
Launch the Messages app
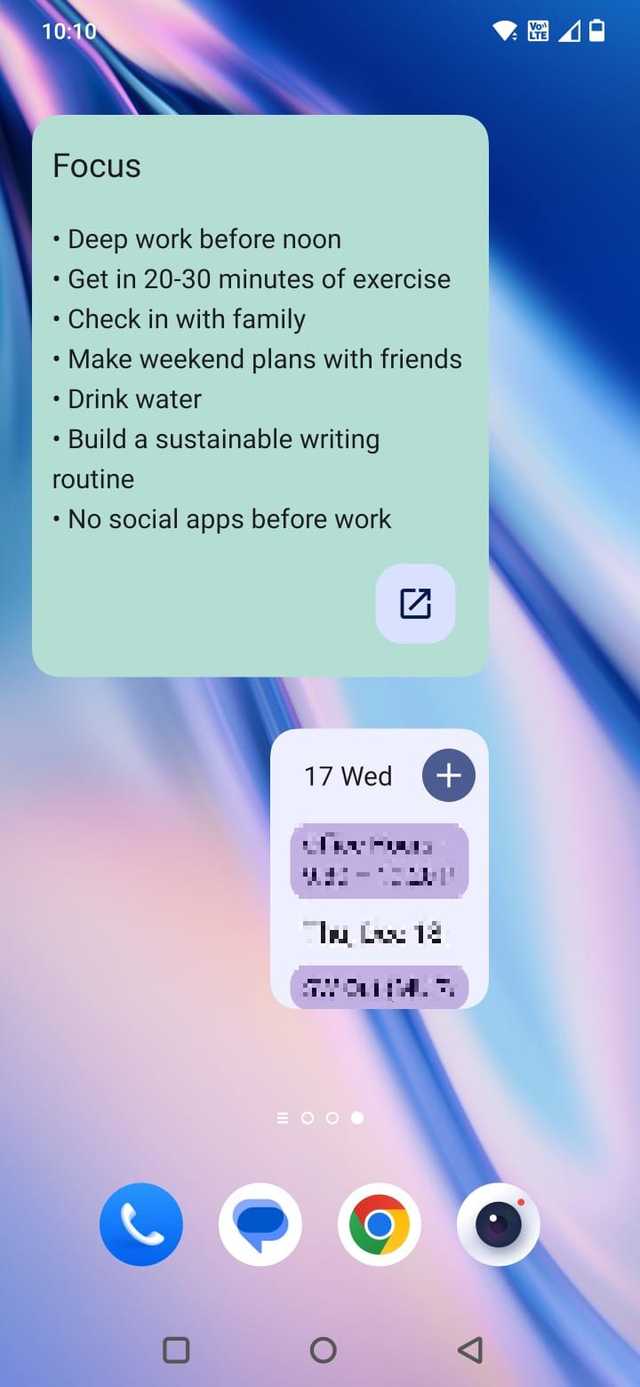coord(260,1224)
